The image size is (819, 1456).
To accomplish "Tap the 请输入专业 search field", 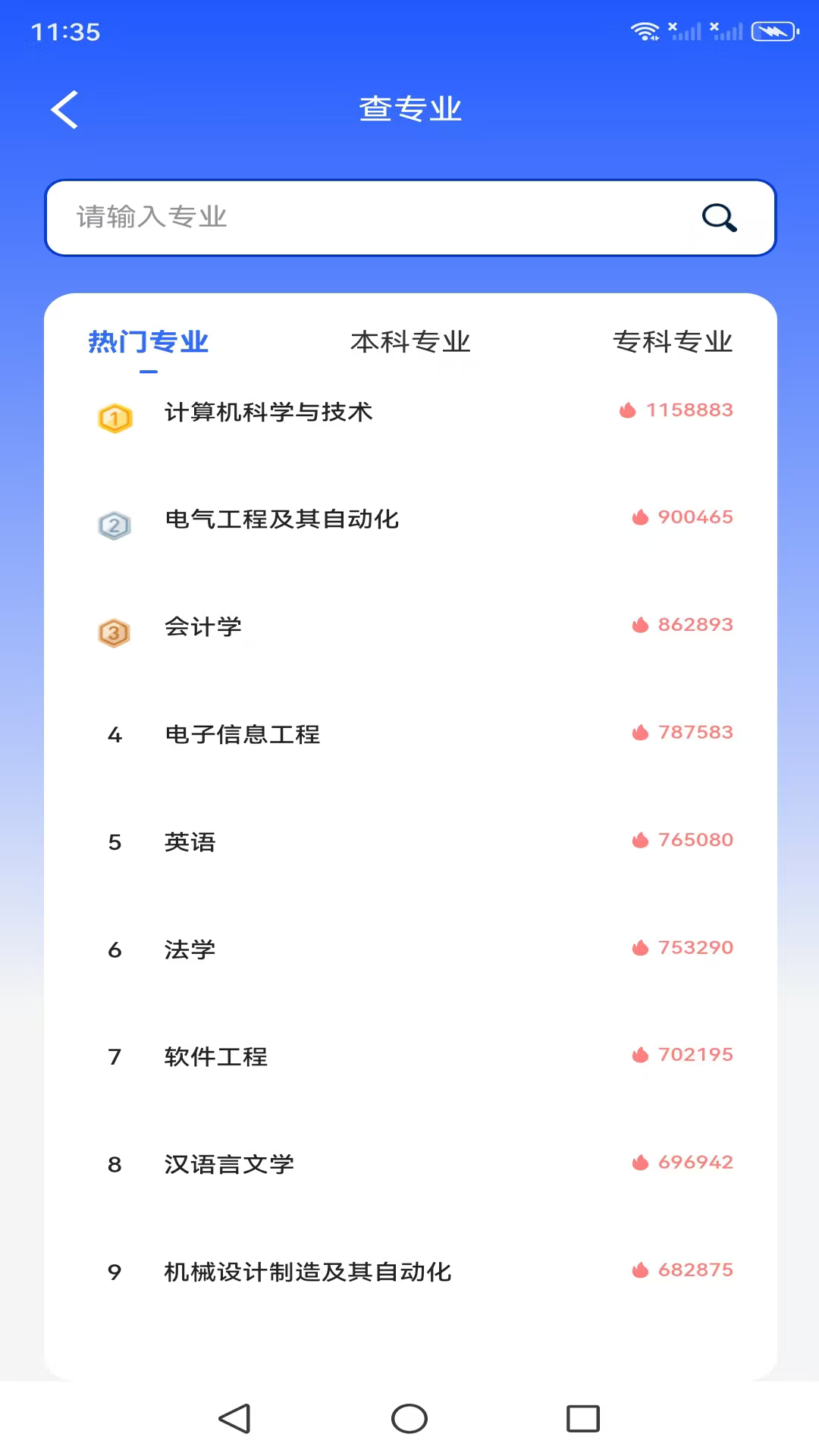I will 341,218.
